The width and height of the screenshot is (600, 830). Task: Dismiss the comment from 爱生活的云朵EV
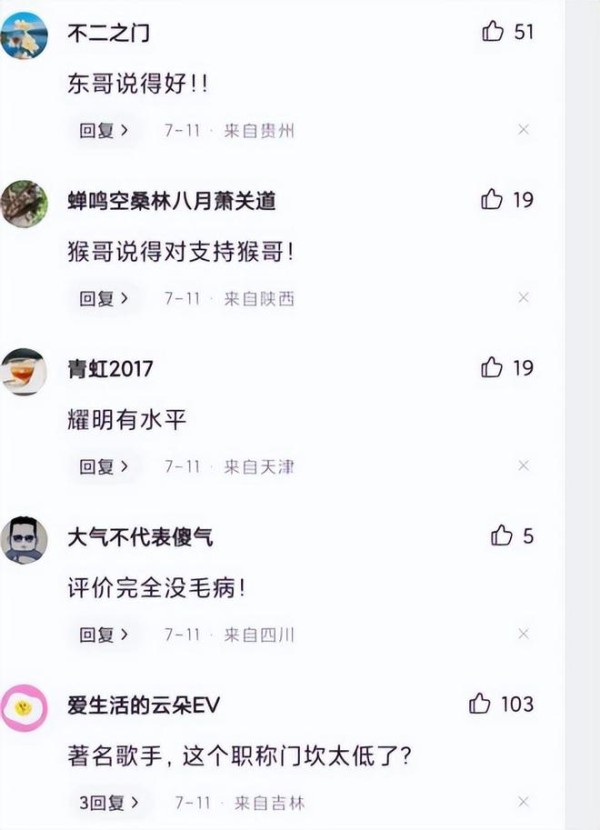click(x=523, y=802)
